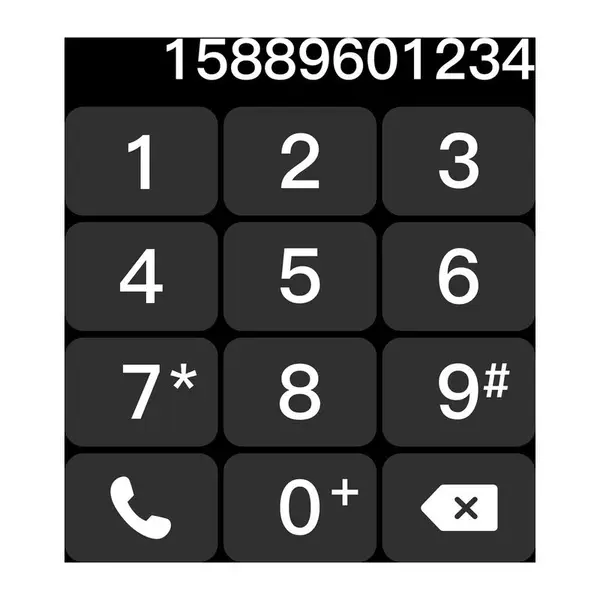Tap the 9 hash key
Viewport: 600px width, 600px height.
point(458,392)
